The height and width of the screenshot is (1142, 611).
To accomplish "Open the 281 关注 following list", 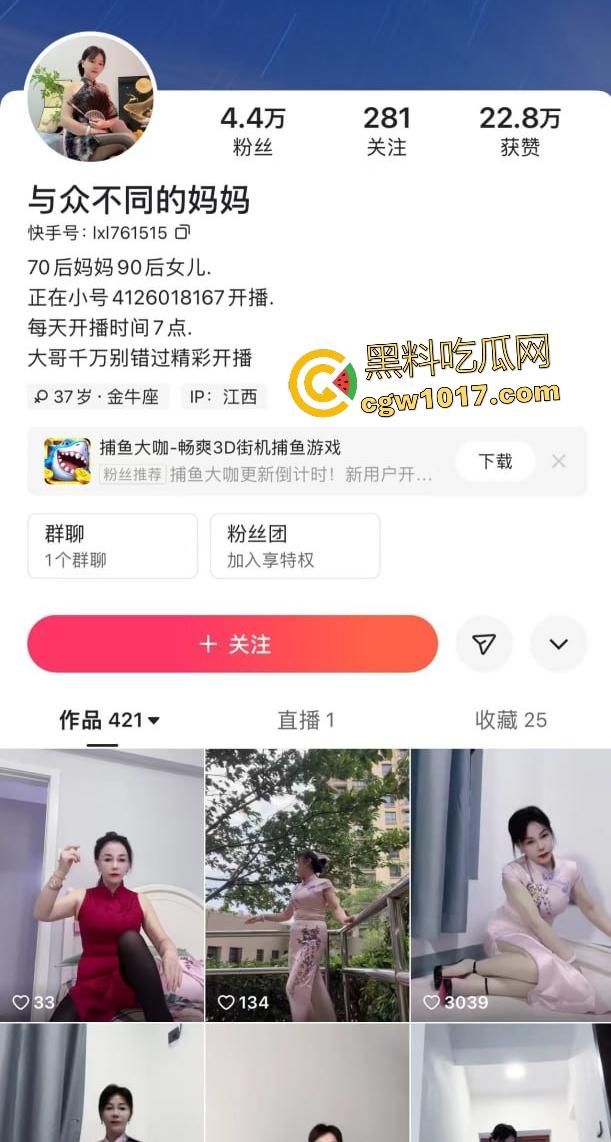I will click(x=386, y=131).
